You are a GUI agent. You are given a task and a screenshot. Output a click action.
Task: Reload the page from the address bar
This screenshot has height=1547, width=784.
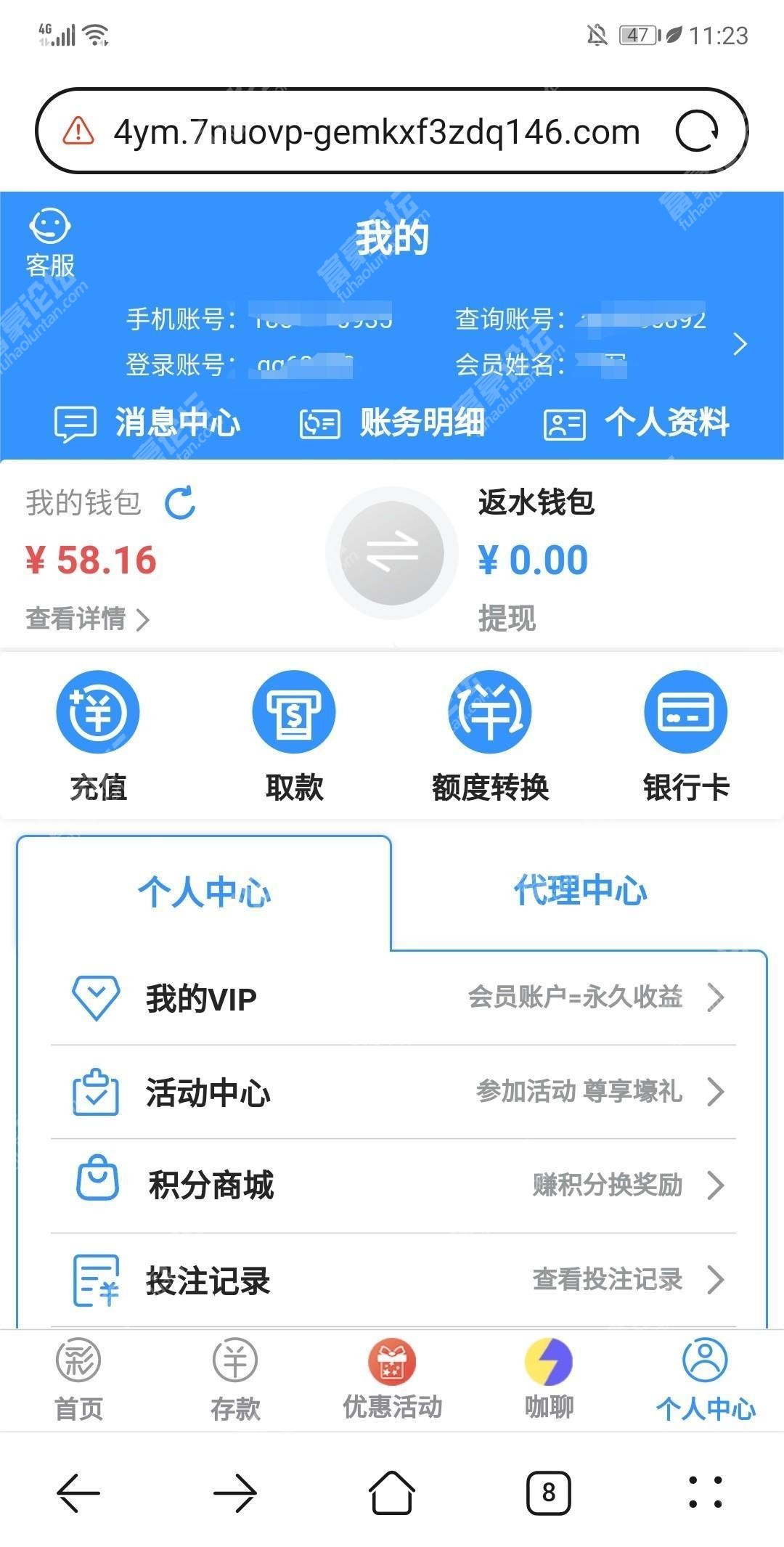697,131
